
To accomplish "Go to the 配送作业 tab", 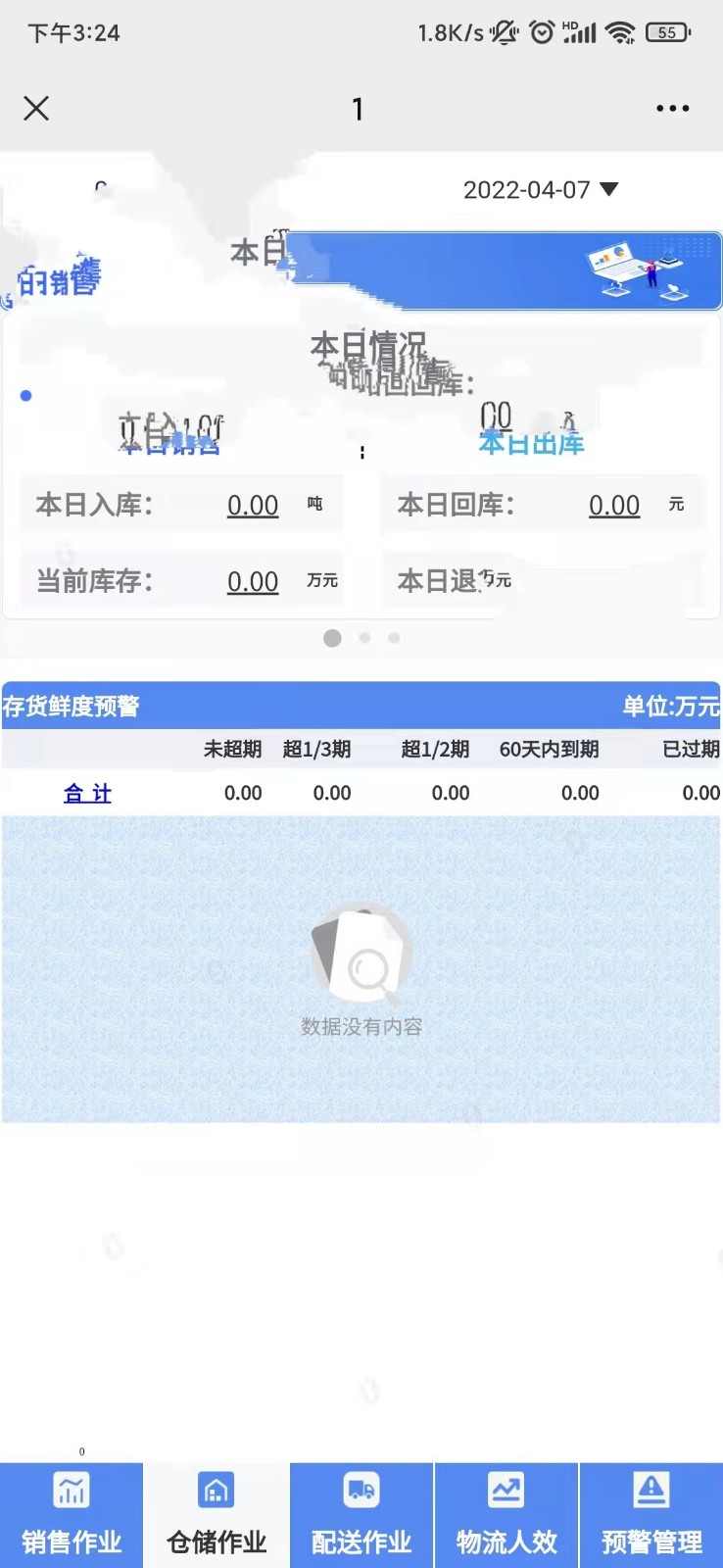I will [x=361, y=1515].
